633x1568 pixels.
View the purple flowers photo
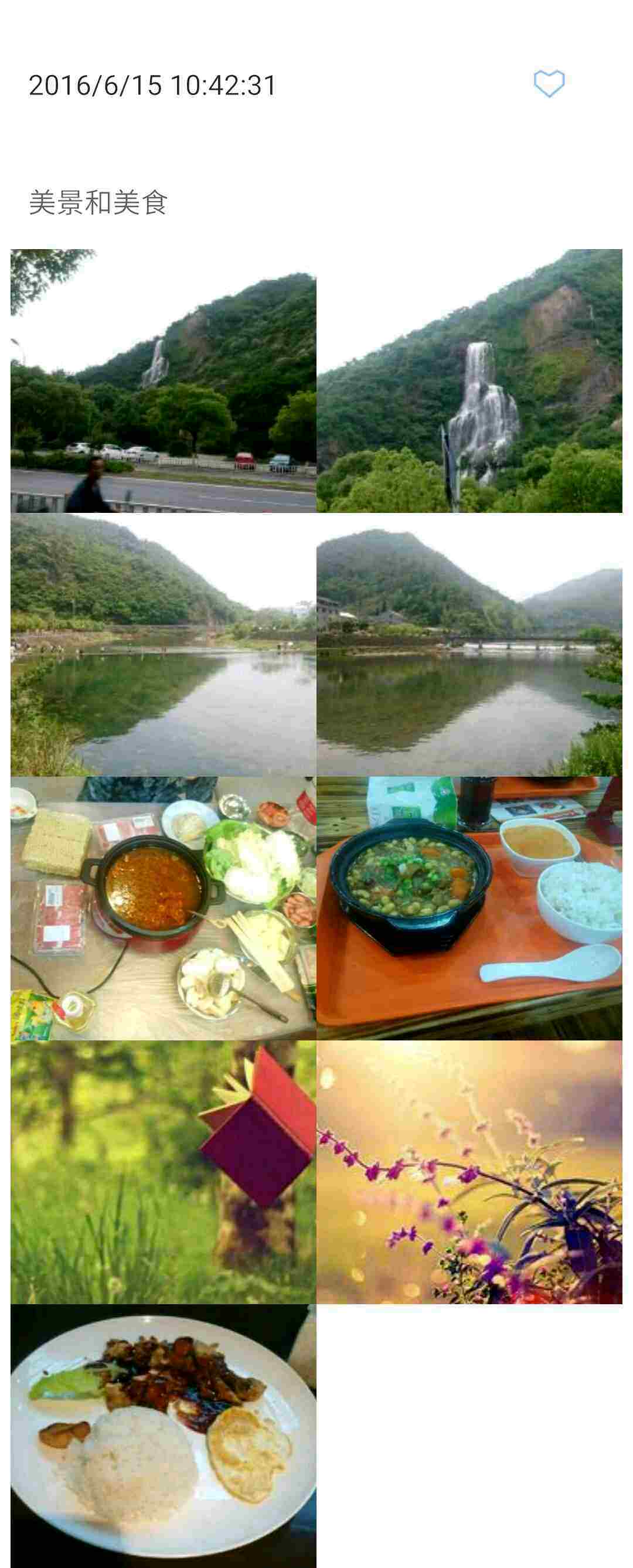(469, 1172)
